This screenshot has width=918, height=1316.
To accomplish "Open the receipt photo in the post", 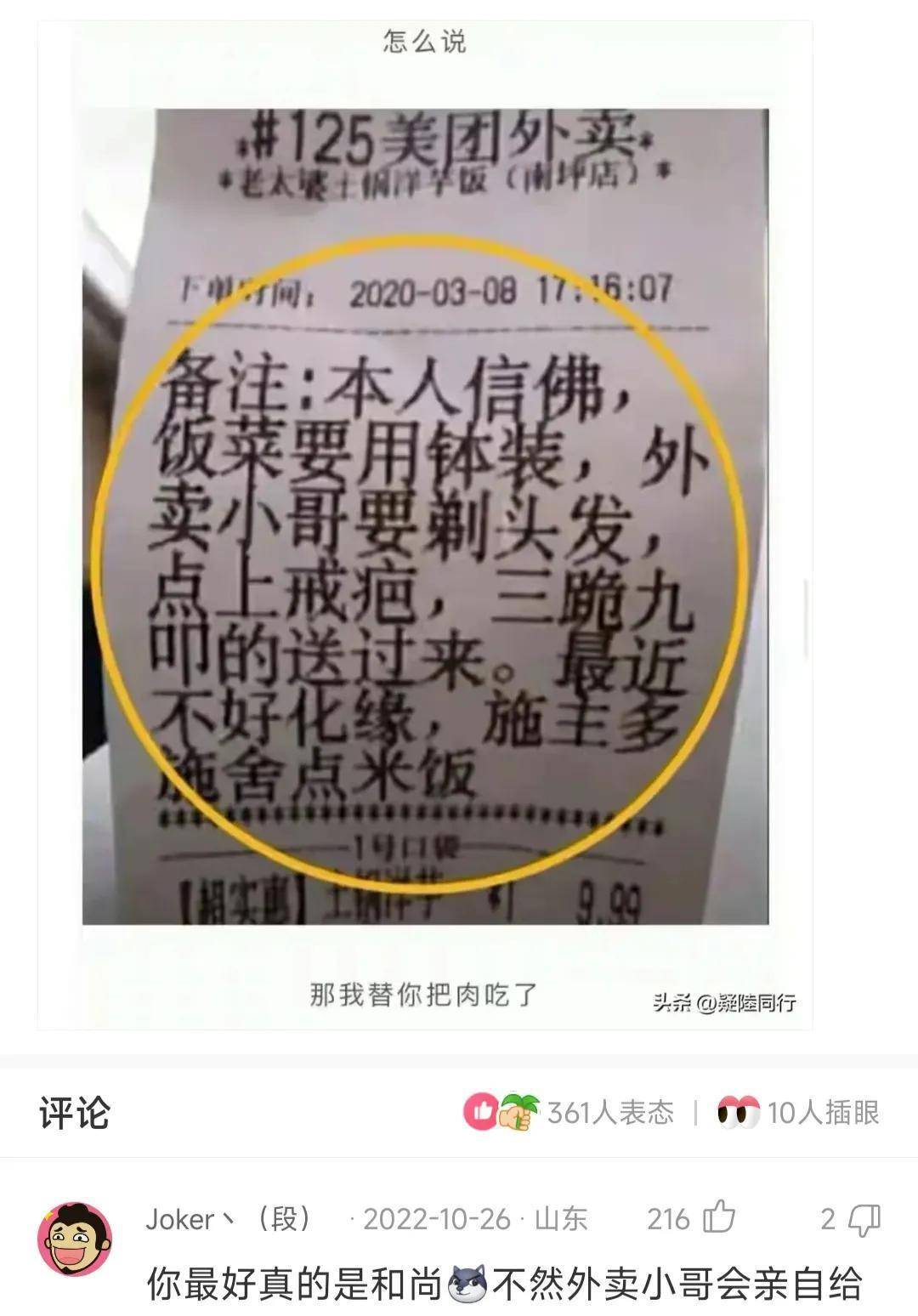I will (x=425, y=516).
